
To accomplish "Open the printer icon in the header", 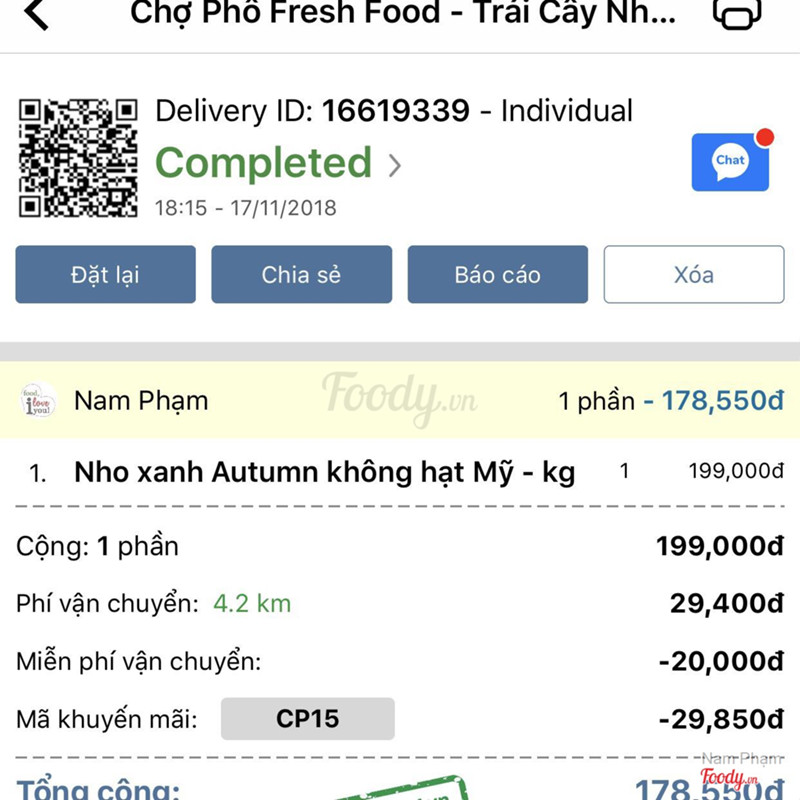I will point(736,14).
